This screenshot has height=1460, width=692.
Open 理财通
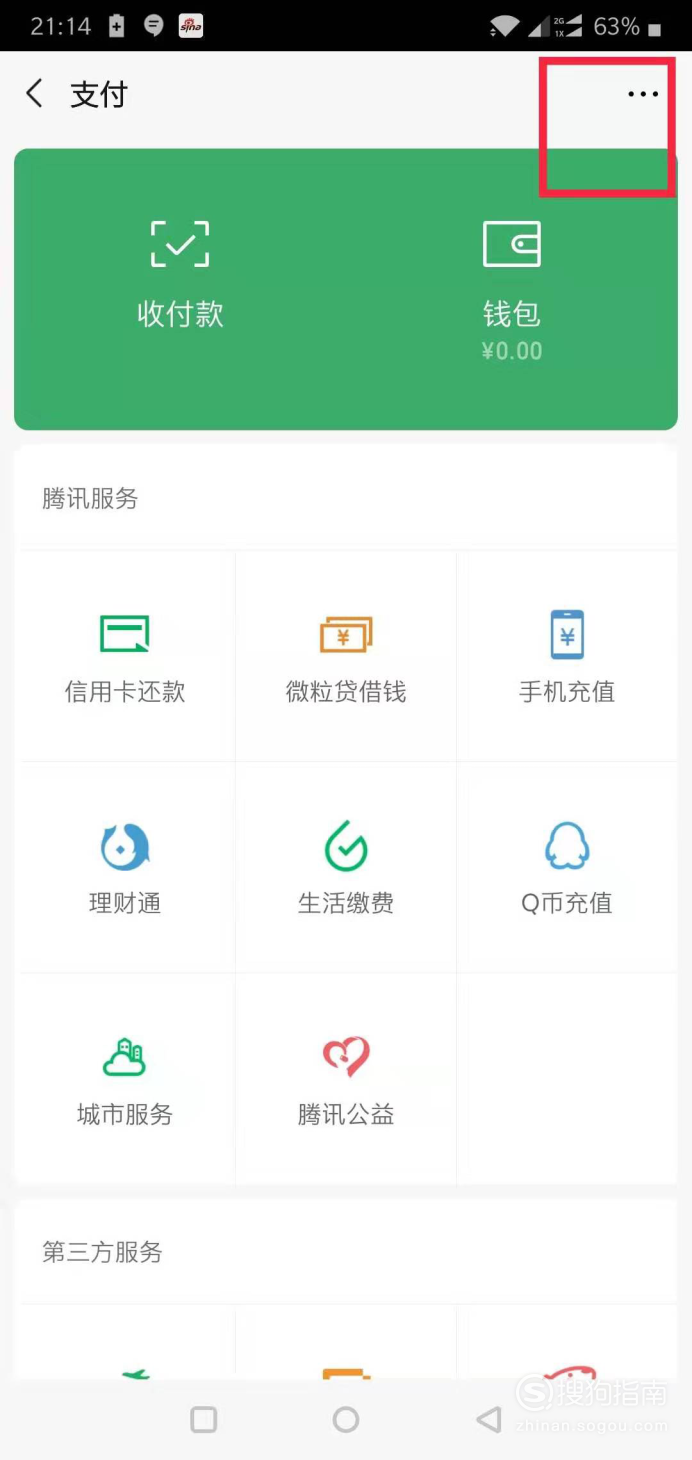126,868
